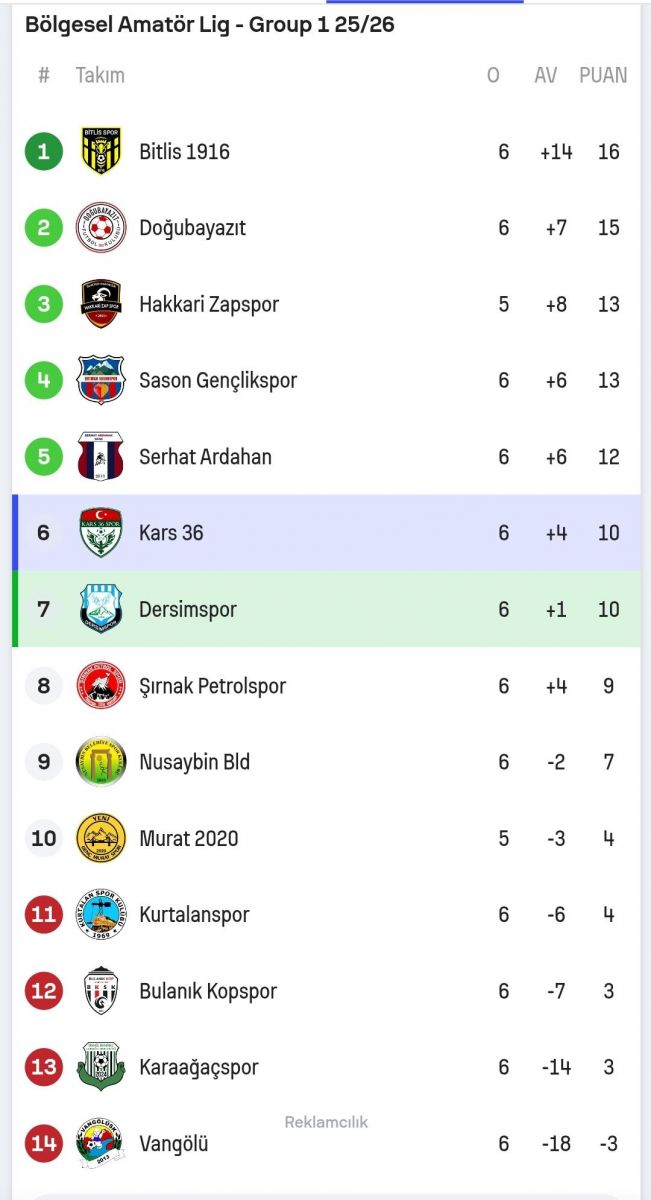Screen dimensions: 651x1200
Task: Open the Bitlis 1916 team row
Action: coord(184,152)
